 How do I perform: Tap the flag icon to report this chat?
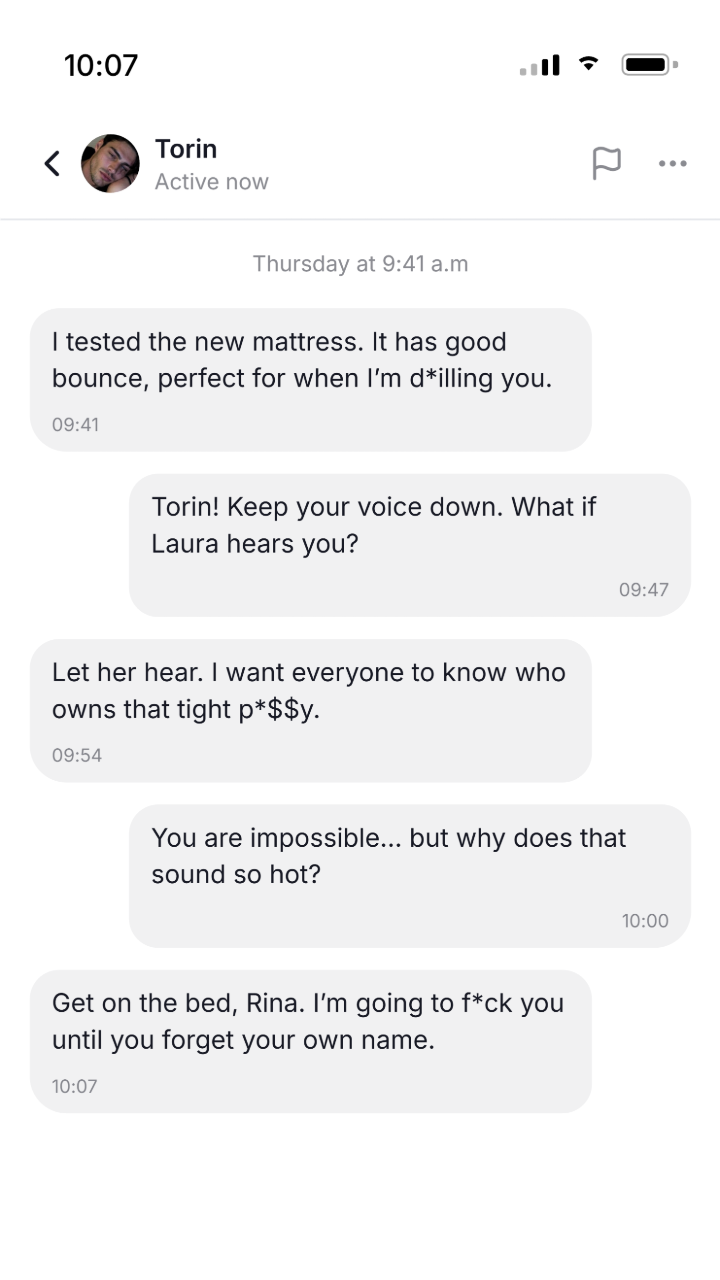[606, 163]
